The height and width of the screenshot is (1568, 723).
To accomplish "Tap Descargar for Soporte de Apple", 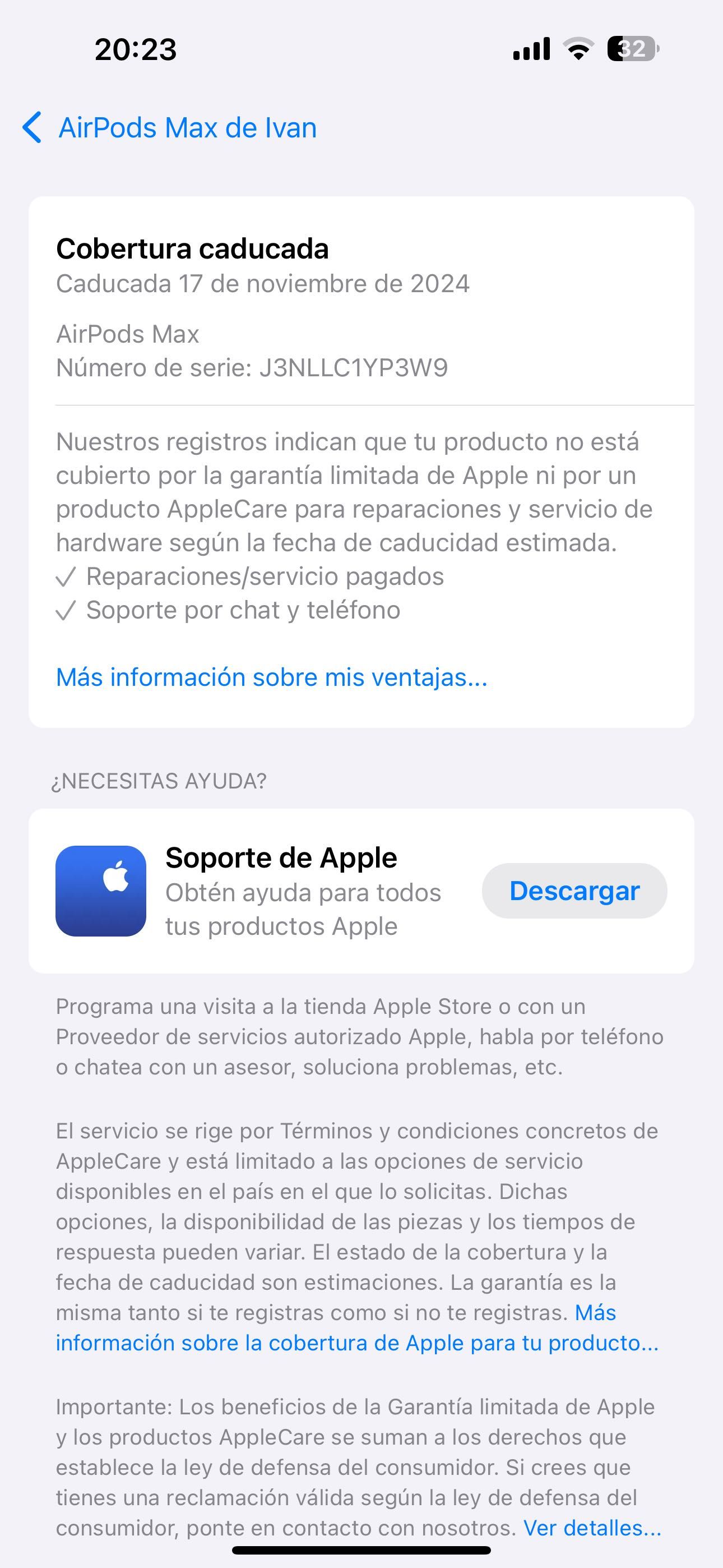I will (574, 891).
